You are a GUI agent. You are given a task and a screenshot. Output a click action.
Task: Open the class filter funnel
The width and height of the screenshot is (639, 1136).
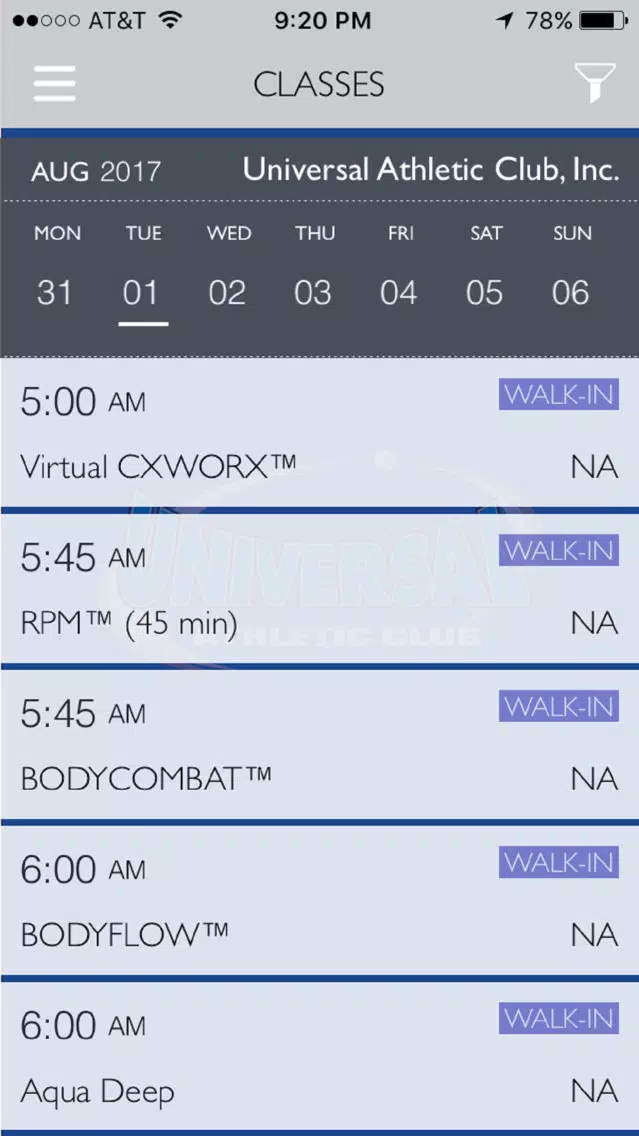click(594, 83)
